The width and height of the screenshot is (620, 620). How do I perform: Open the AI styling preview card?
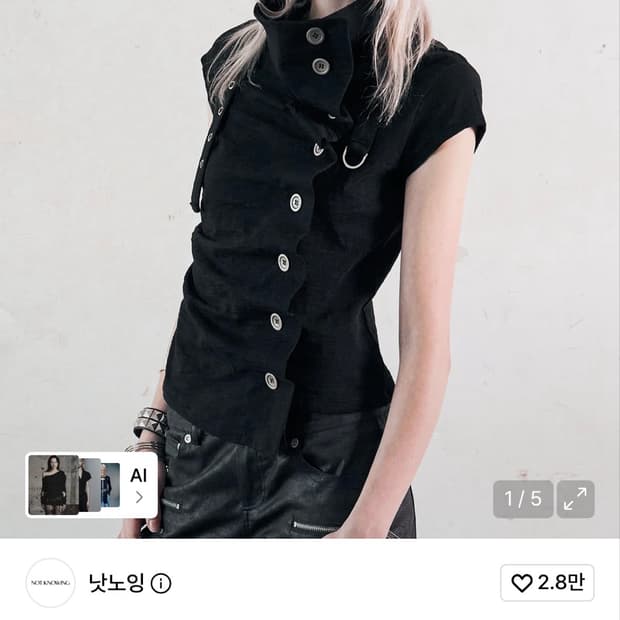click(x=92, y=485)
